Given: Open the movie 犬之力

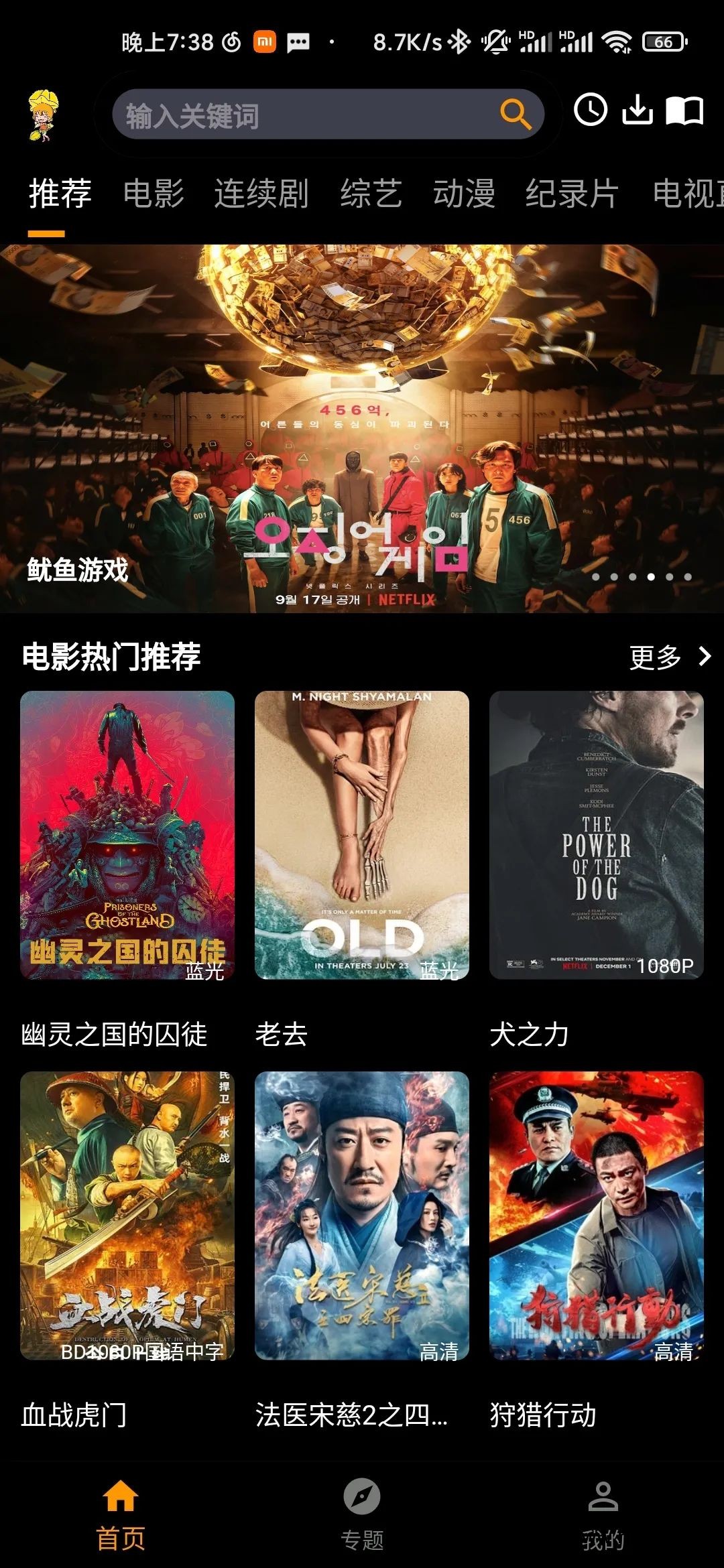Looking at the screenshot, I should pos(597,835).
